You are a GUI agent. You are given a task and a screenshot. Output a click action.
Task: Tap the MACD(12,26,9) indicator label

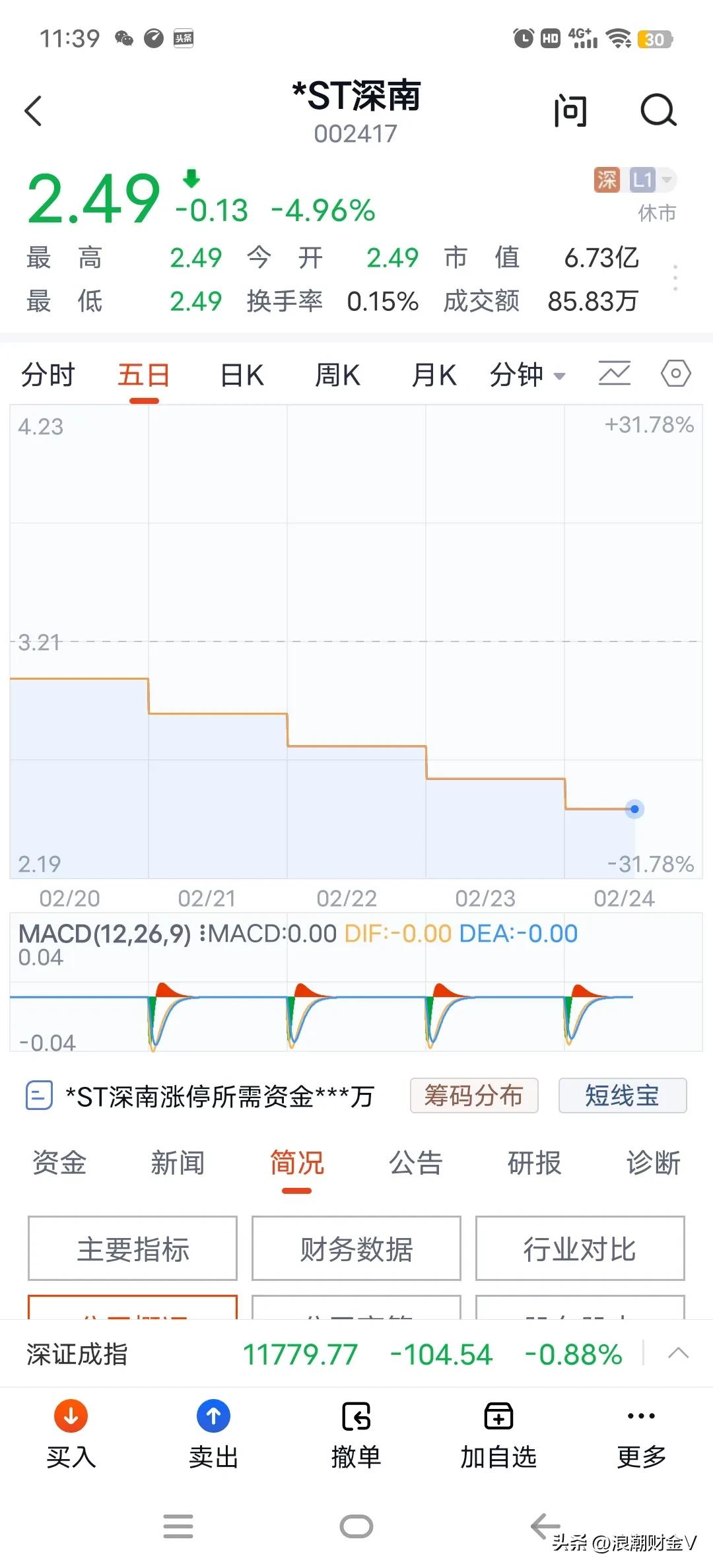pos(106,933)
